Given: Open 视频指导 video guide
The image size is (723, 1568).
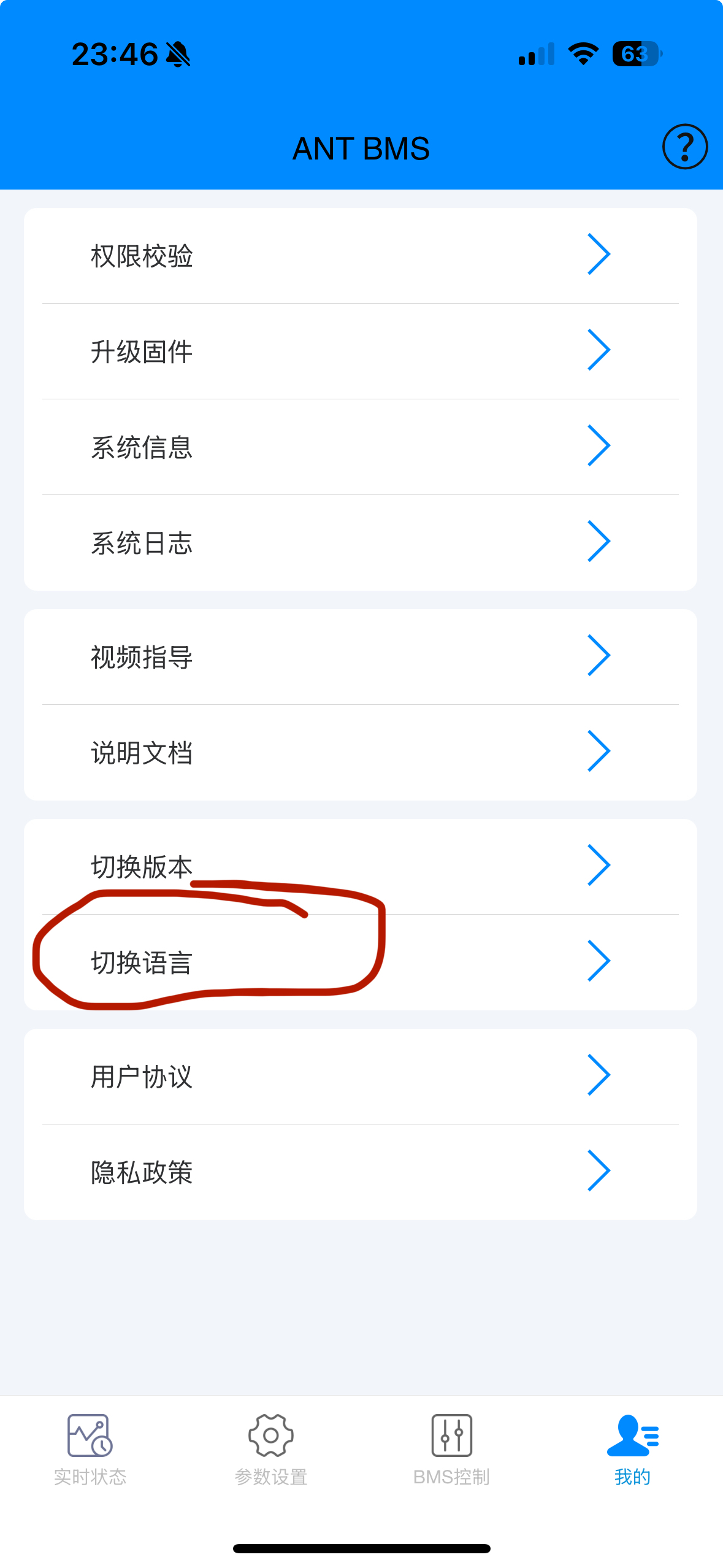Looking at the screenshot, I should pos(360,656).
